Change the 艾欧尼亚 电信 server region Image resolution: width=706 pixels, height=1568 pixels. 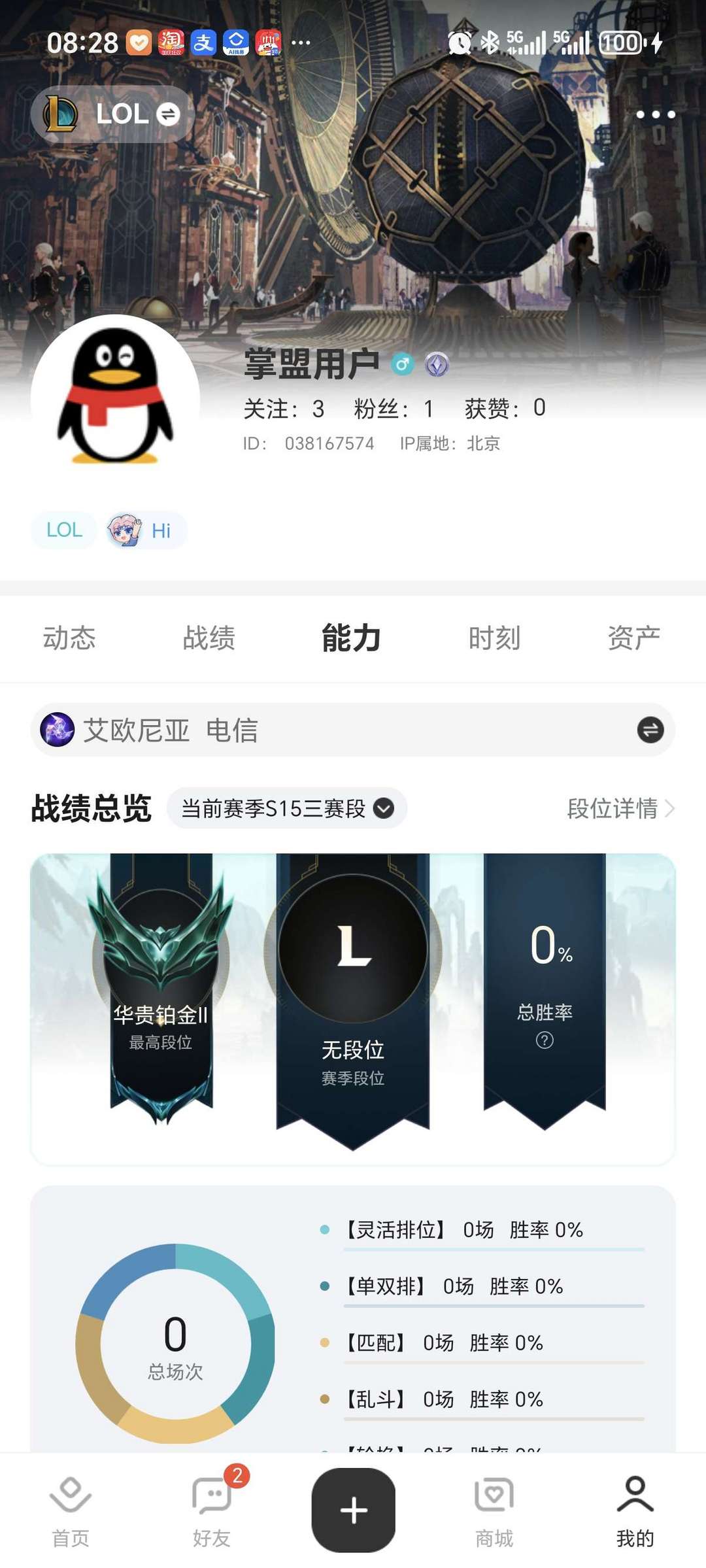(x=650, y=730)
